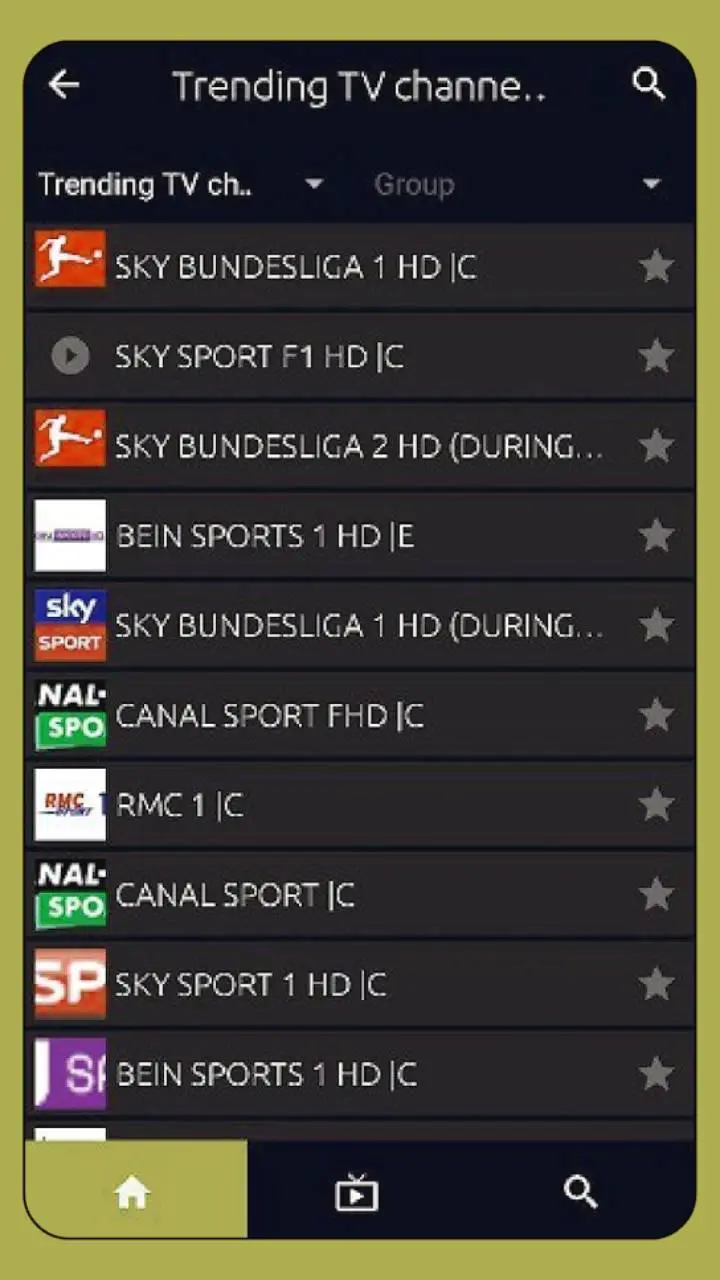The image size is (720, 1280).
Task: Switch to the Home tab
Action: tap(133, 1192)
